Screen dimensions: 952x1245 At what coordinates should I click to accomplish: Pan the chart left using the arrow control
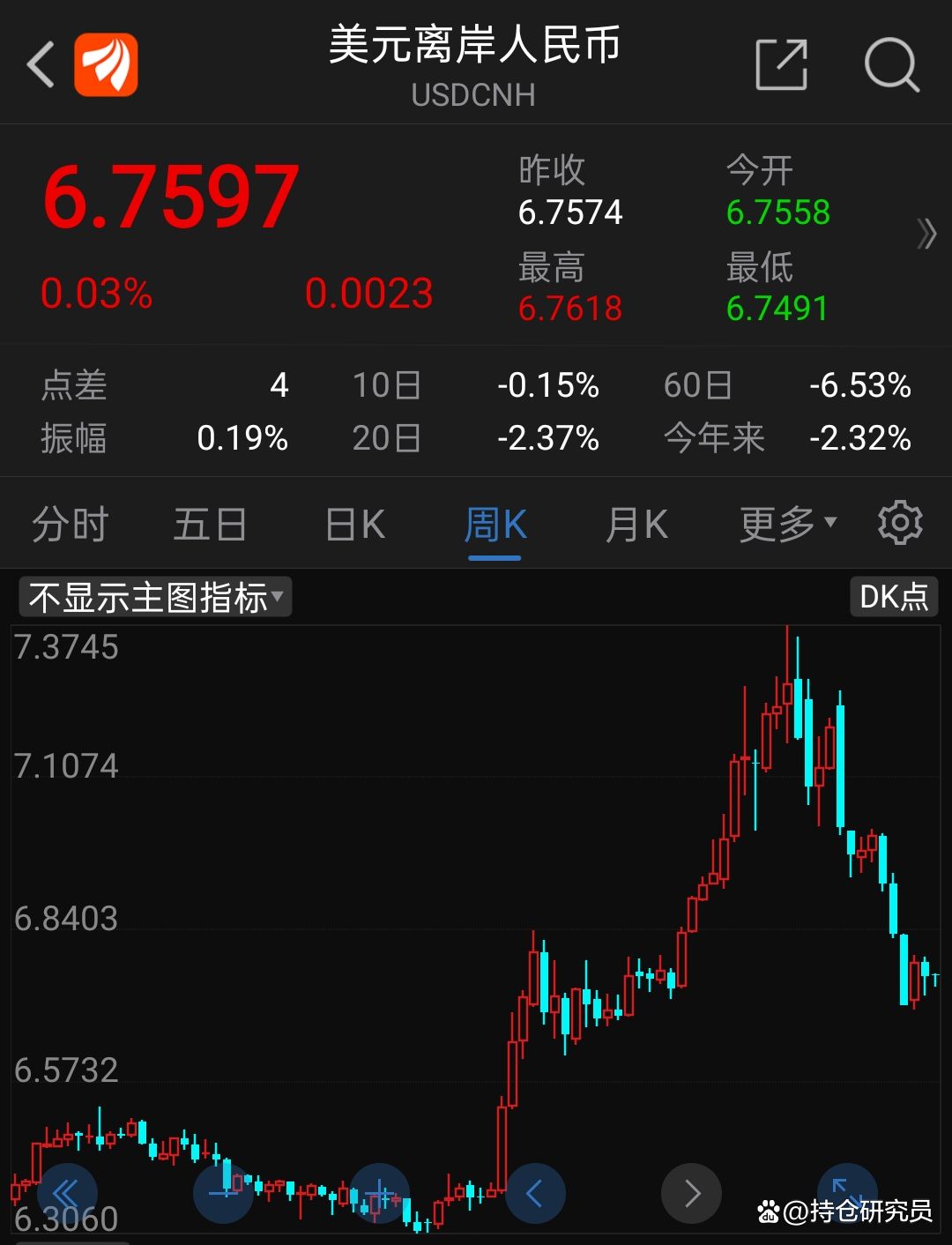tap(533, 1192)
